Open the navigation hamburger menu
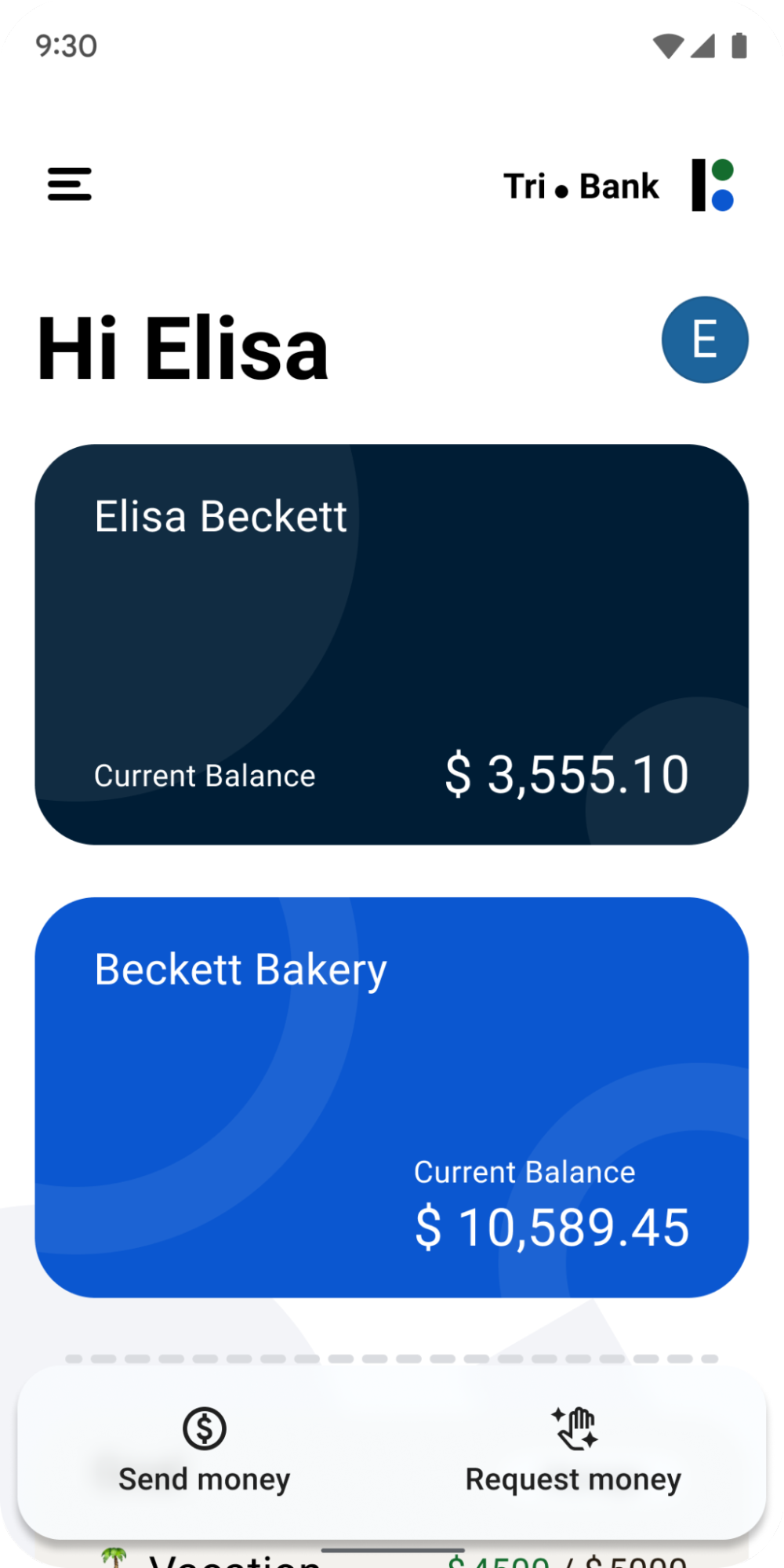Image resolution: width=784 pixels, height=1568 pixels. 69,185
